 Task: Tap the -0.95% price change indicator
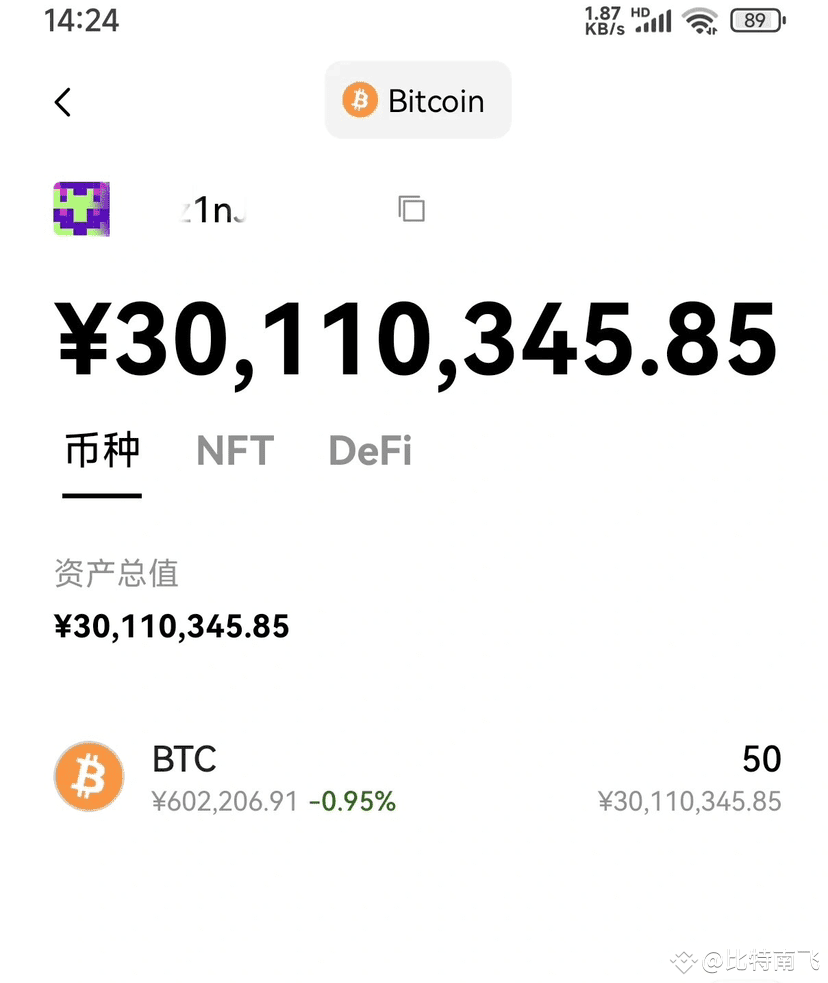click(x=353, y=801)
